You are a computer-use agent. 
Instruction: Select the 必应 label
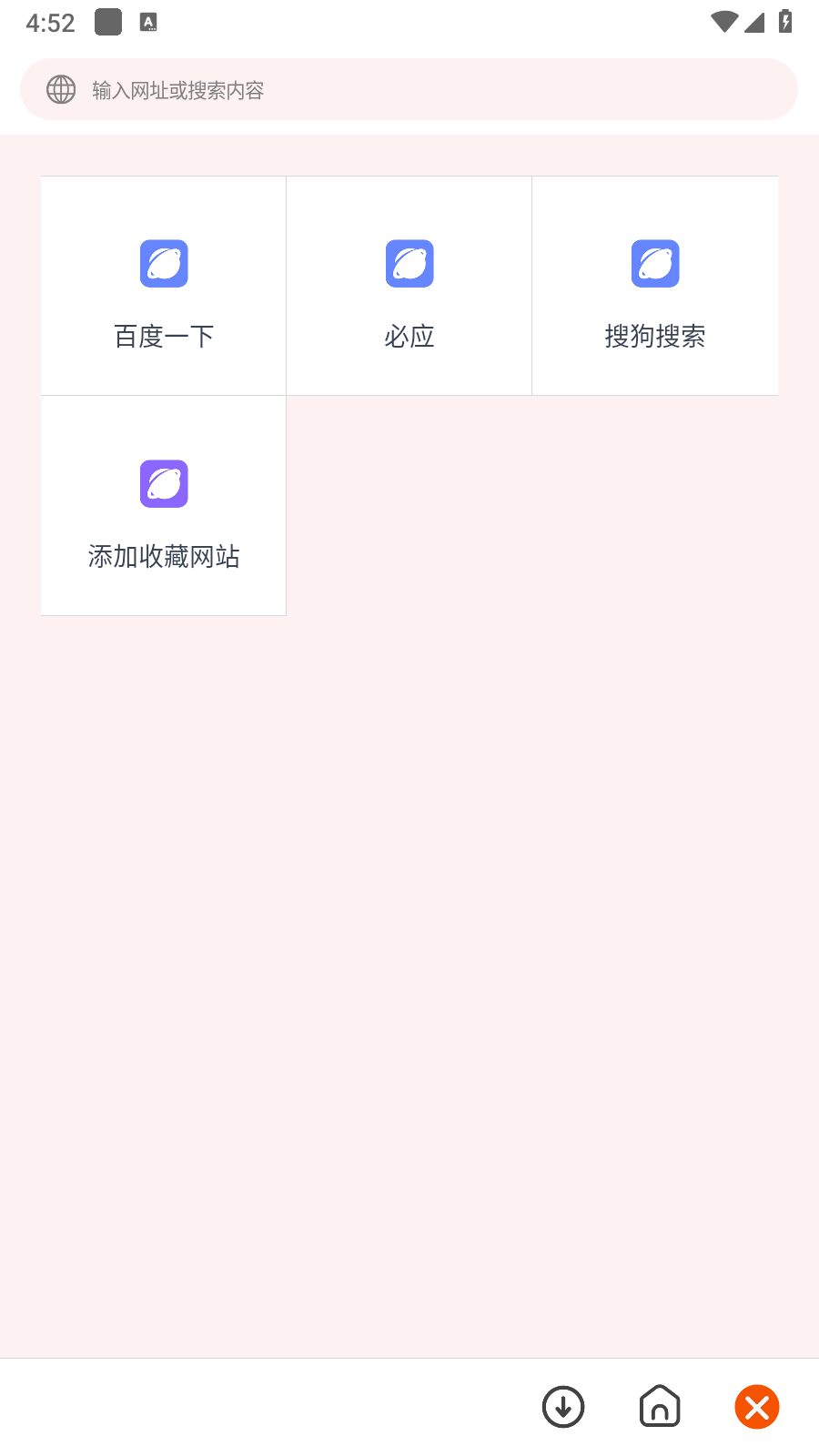409,336
